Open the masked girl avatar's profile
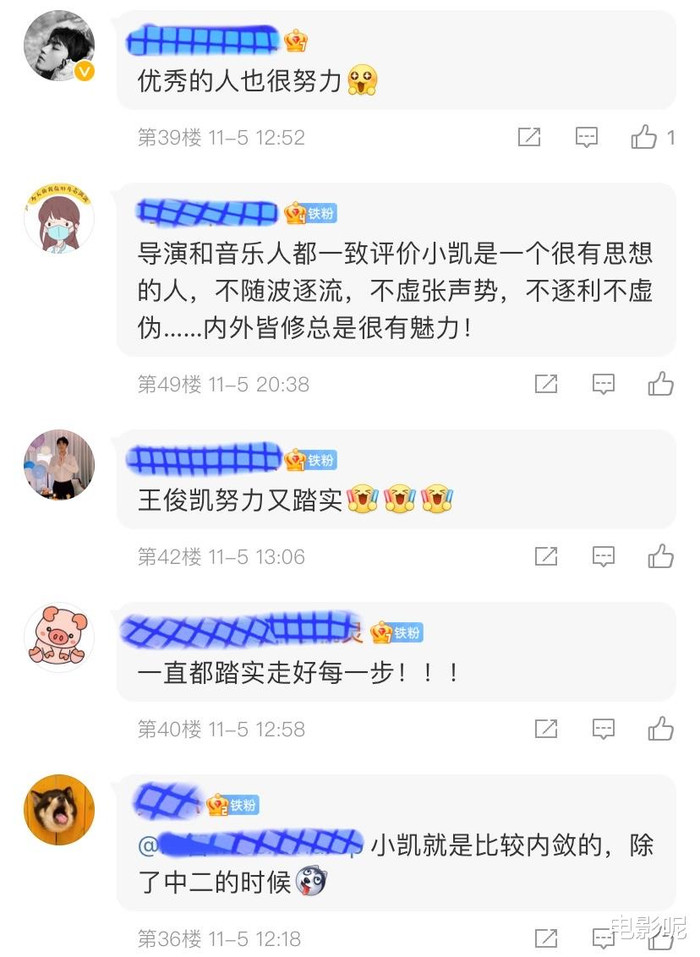 tap(58, 218)
